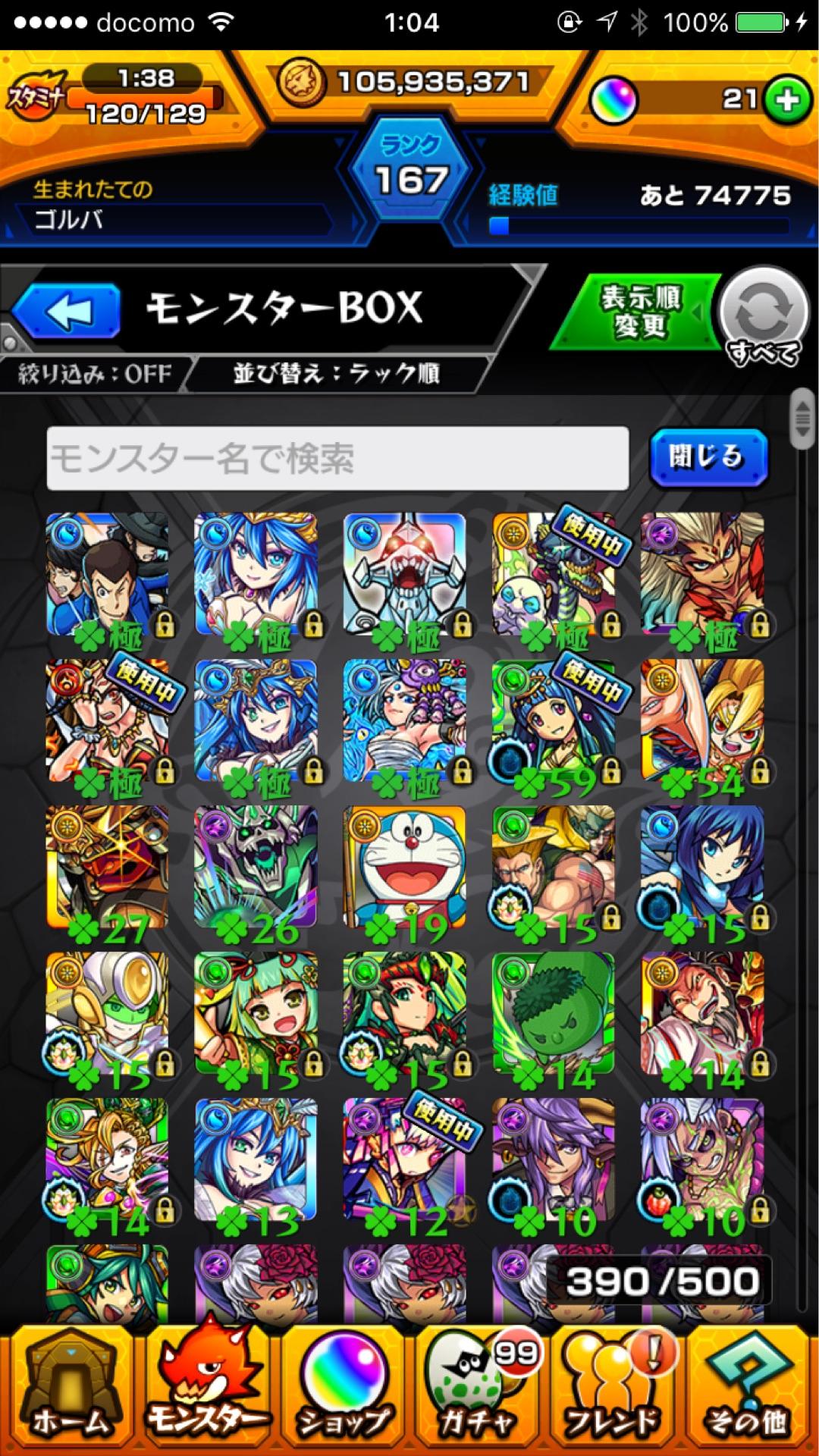
Task: Select the Doraemon monster with luck 19
Action: click(404, 868)
